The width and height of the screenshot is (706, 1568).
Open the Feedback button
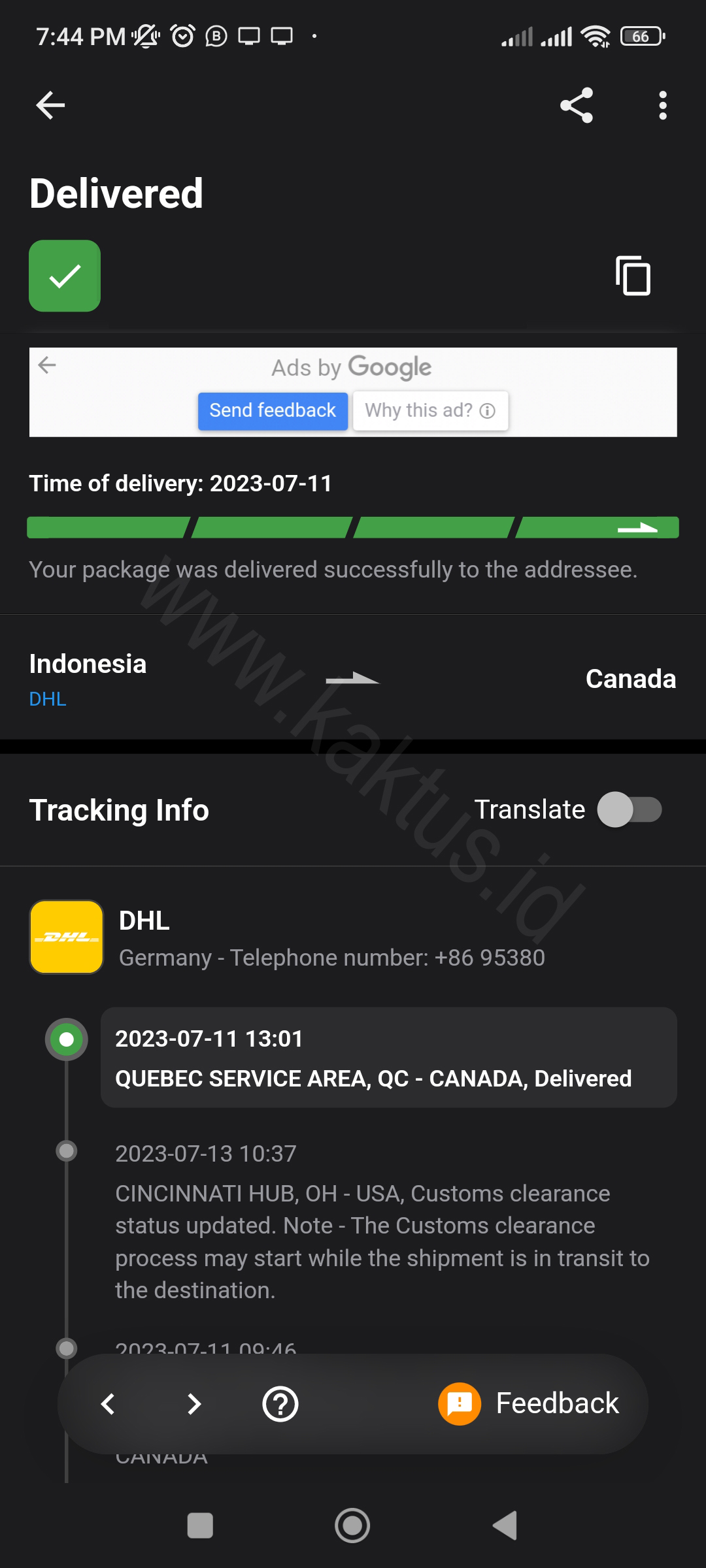(529, 1403)
